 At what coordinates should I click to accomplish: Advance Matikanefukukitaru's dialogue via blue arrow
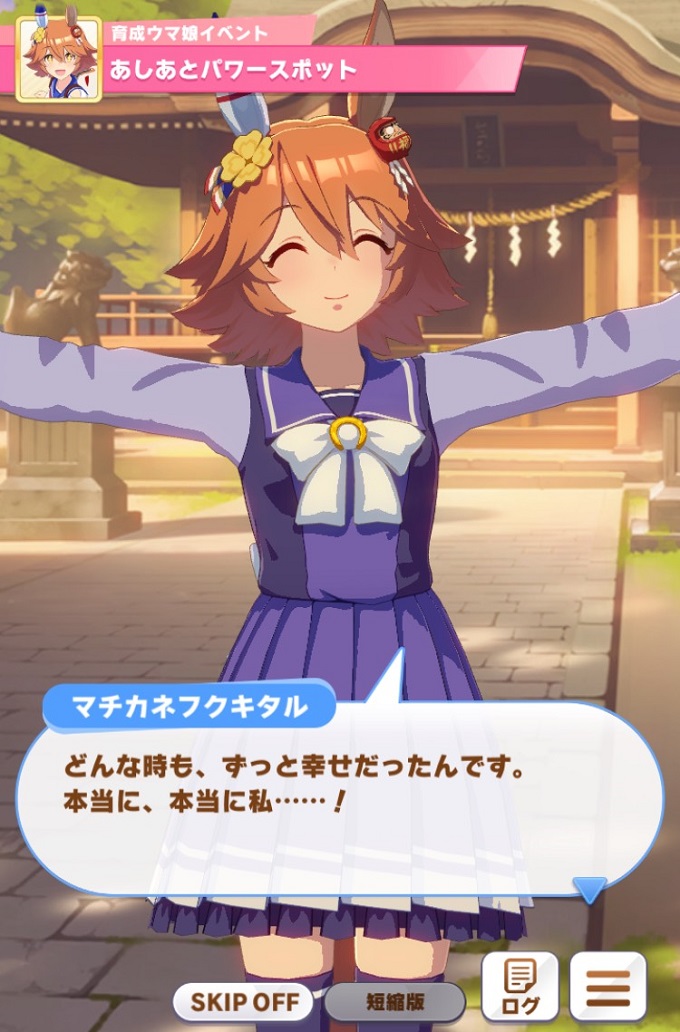pyautogui.click(x=590, y=888)
